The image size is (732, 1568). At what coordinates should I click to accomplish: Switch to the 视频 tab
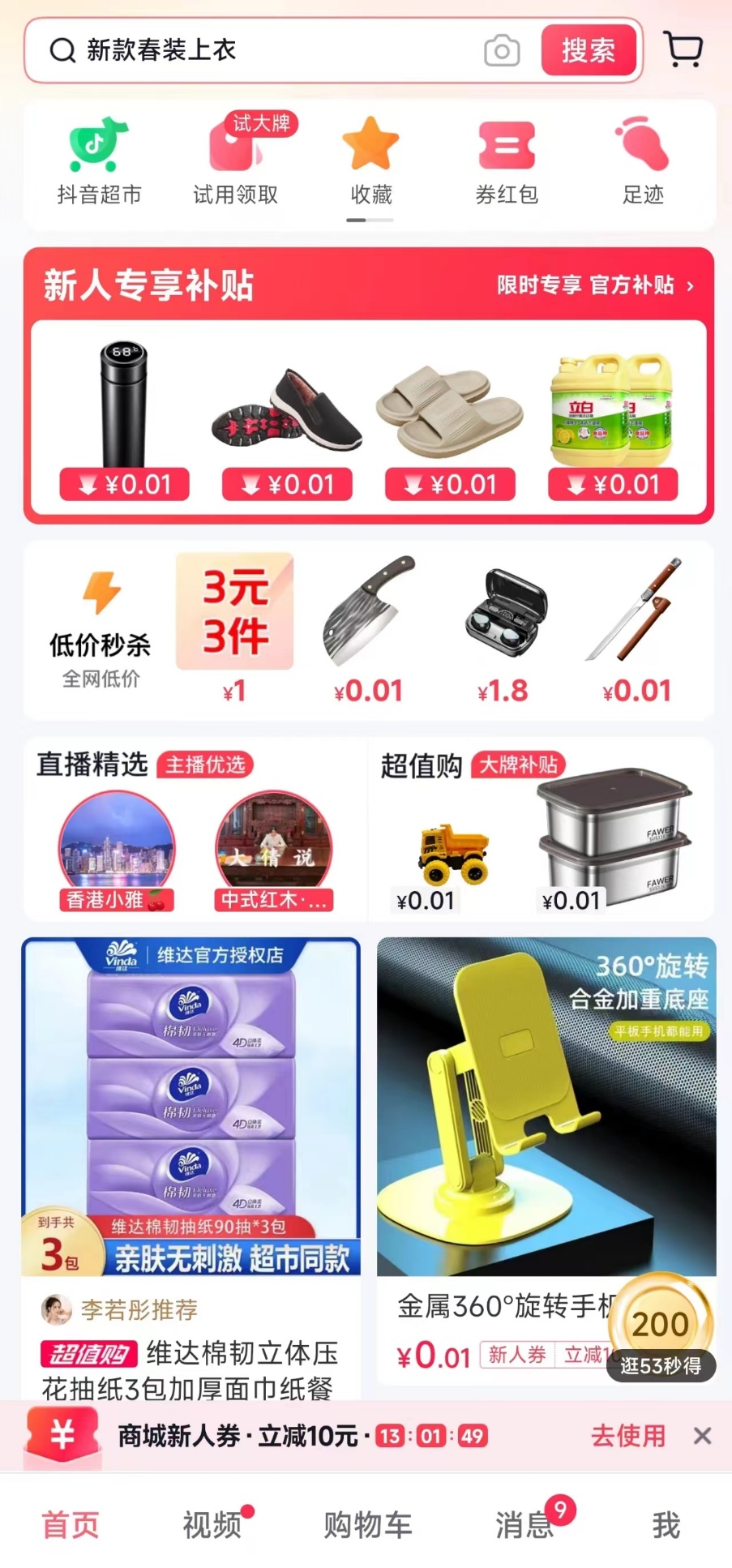tap(212, 1525)
